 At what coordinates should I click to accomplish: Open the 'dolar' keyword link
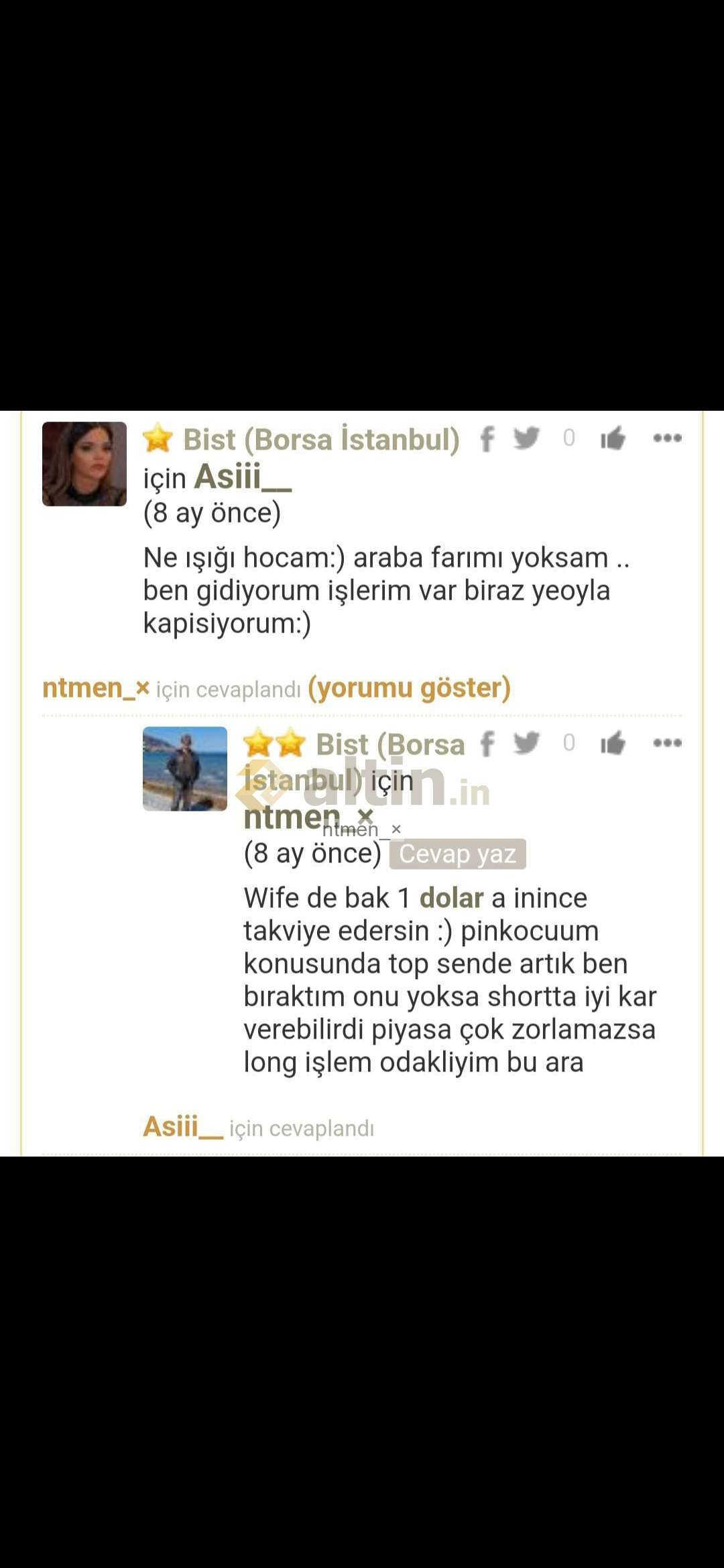(452, 898)
